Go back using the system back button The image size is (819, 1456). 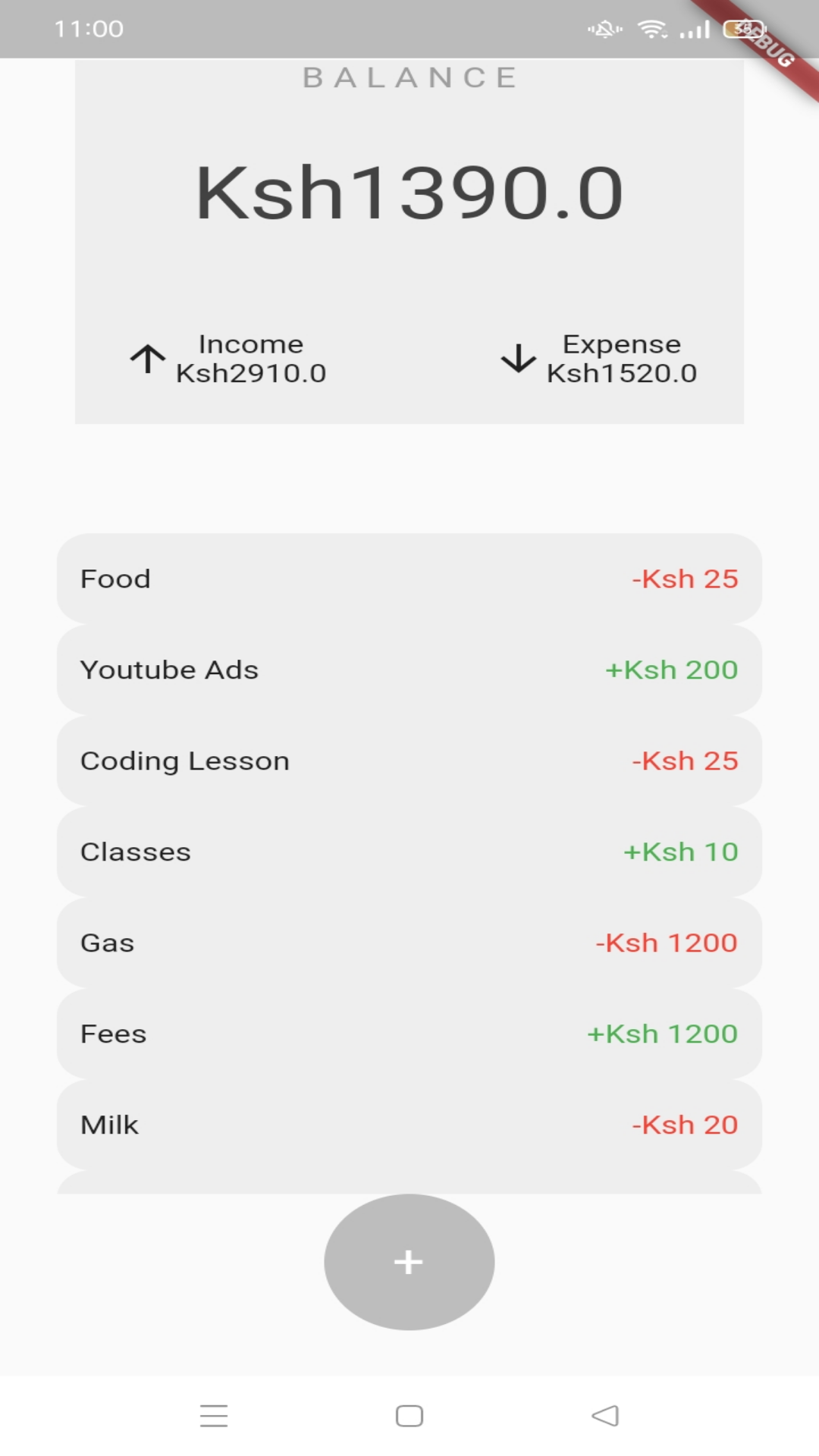pos(605,1416)
